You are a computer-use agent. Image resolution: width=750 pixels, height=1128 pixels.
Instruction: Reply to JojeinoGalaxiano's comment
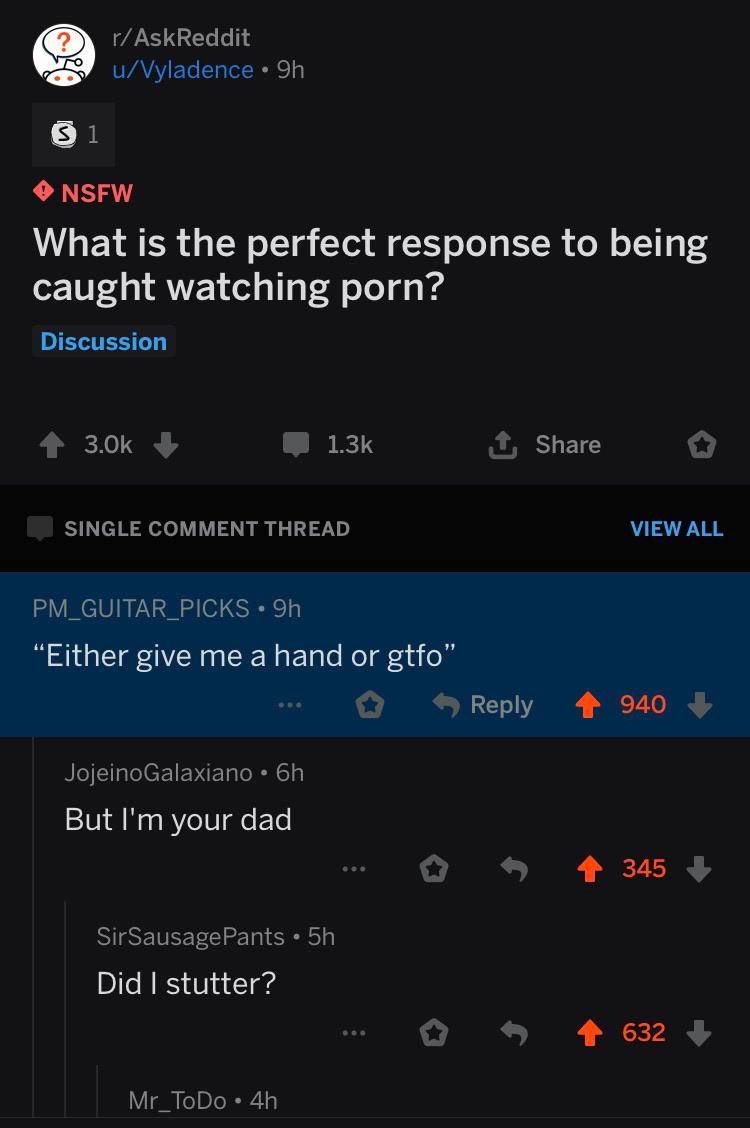(514, 869)
